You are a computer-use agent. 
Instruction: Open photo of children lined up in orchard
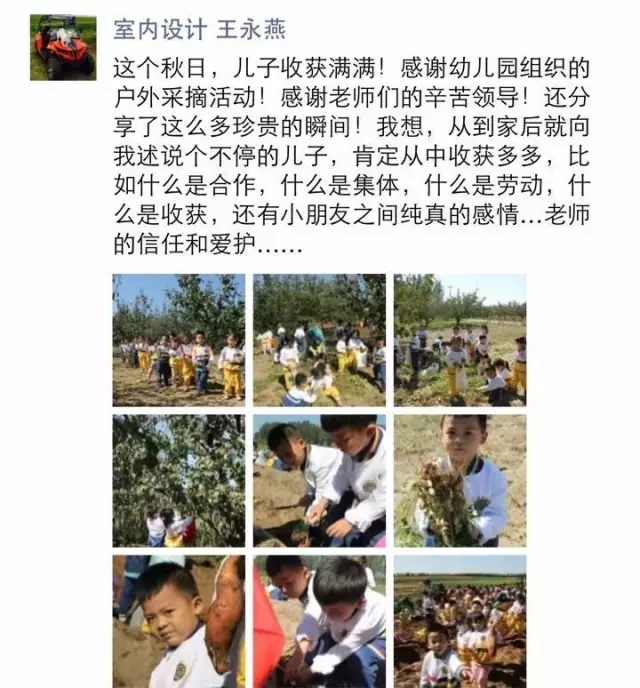tap(178, 340)
